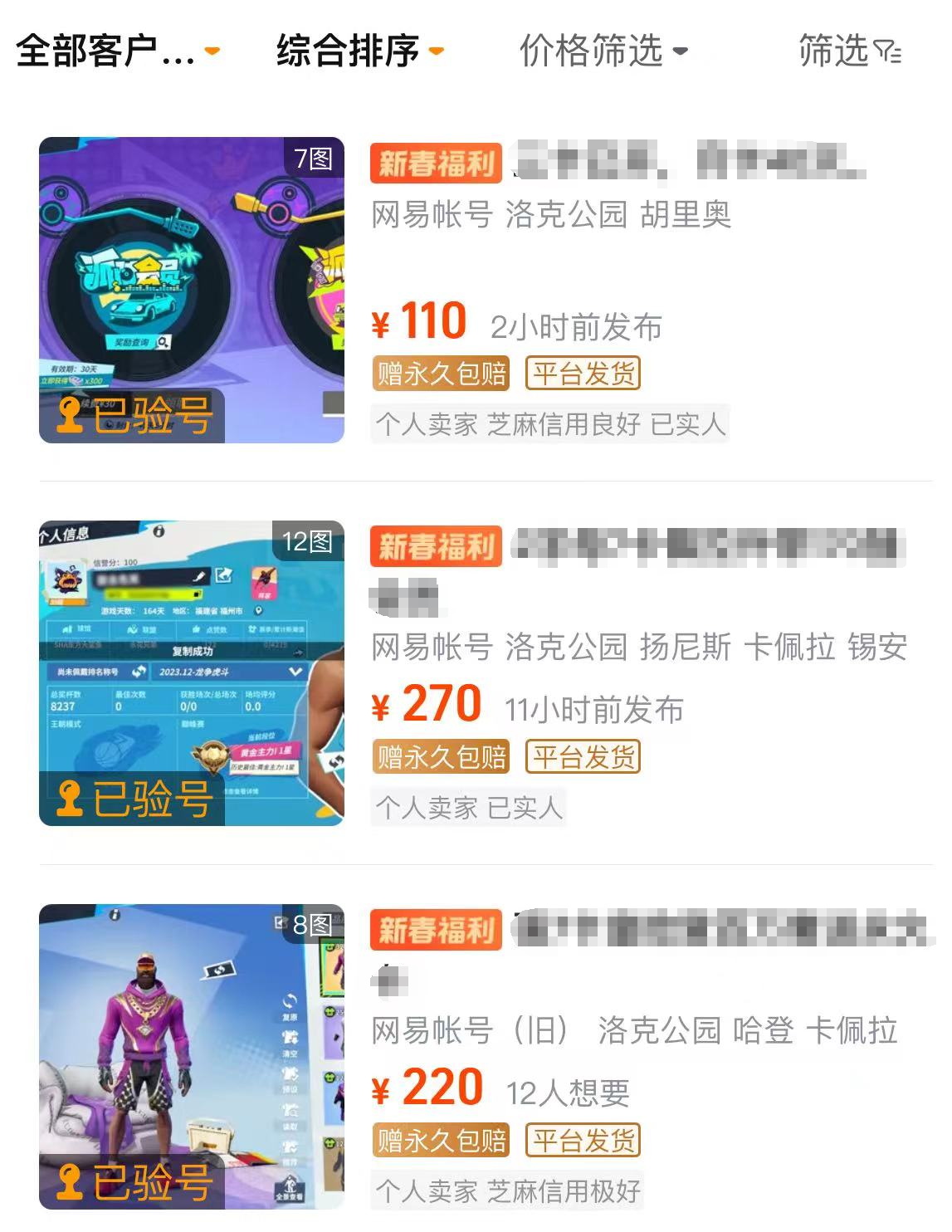The width and height of the screenshot is (952, 1232).
Task: Open the ¥110 胡里奥 account listing
Action: [x=192, y=290]
